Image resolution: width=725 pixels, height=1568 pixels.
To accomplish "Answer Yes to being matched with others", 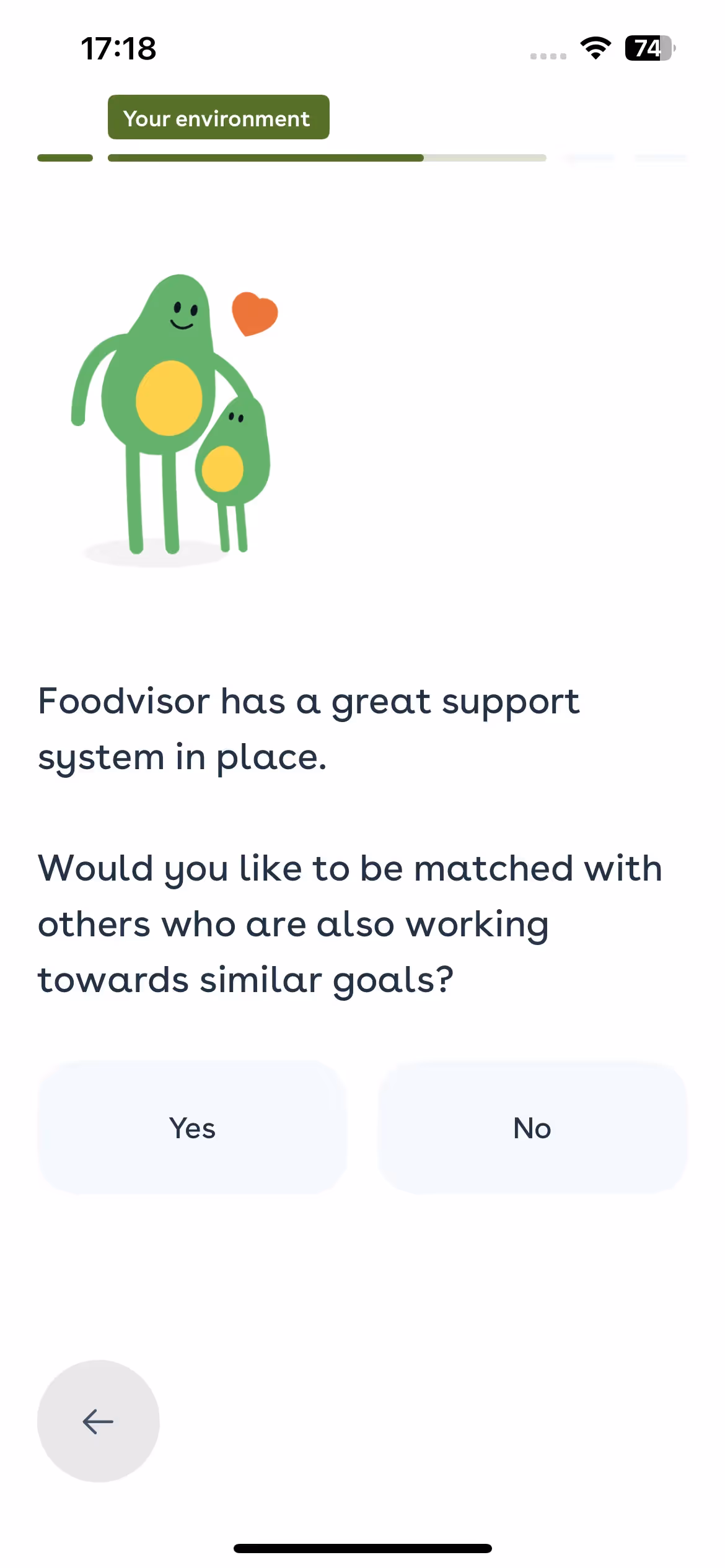I will coord(192,1128).
